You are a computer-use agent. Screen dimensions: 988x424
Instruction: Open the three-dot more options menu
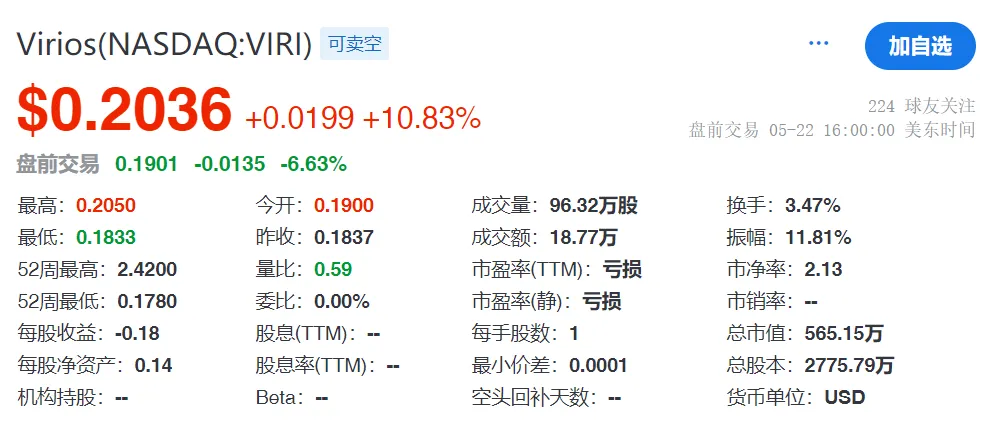[819, 44]
